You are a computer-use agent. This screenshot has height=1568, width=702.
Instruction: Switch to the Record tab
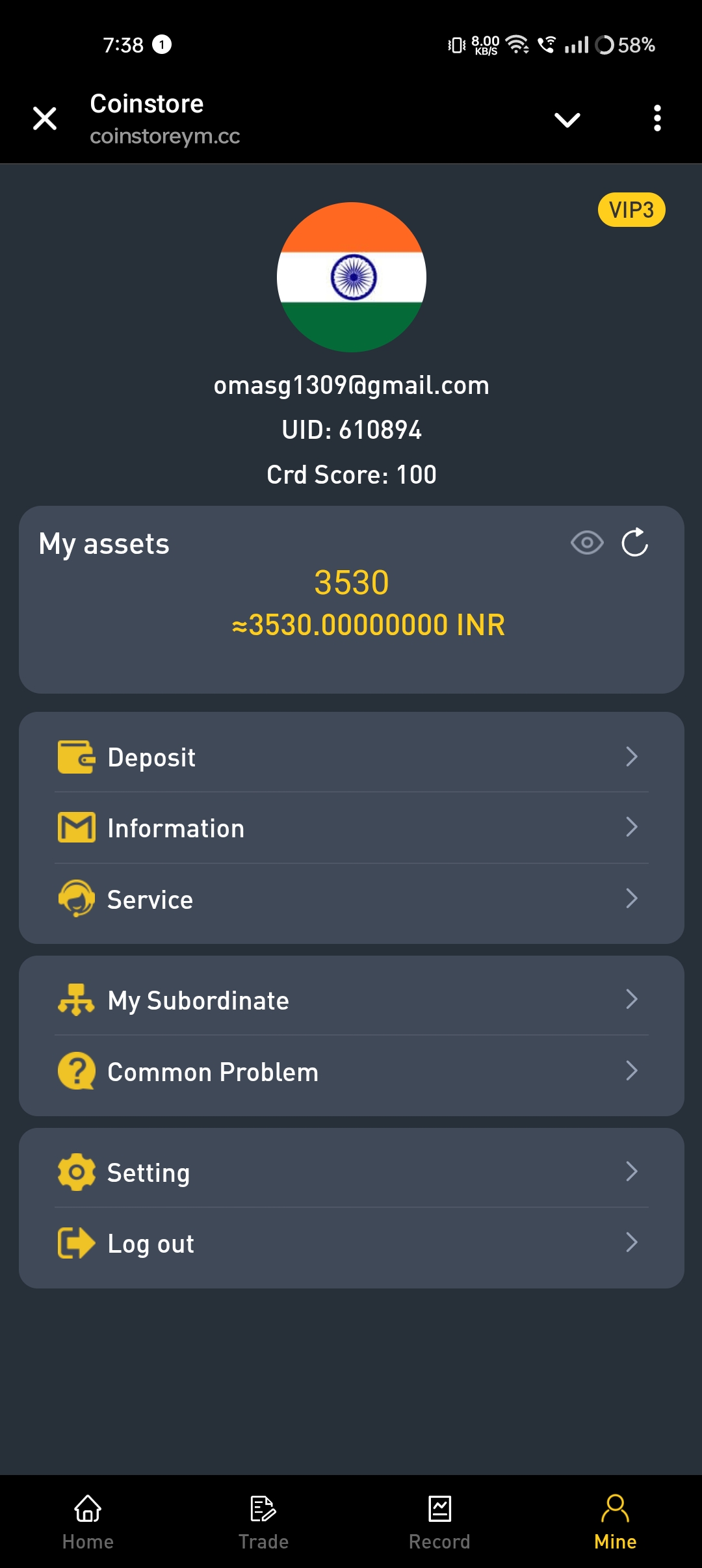point(439,1522)
